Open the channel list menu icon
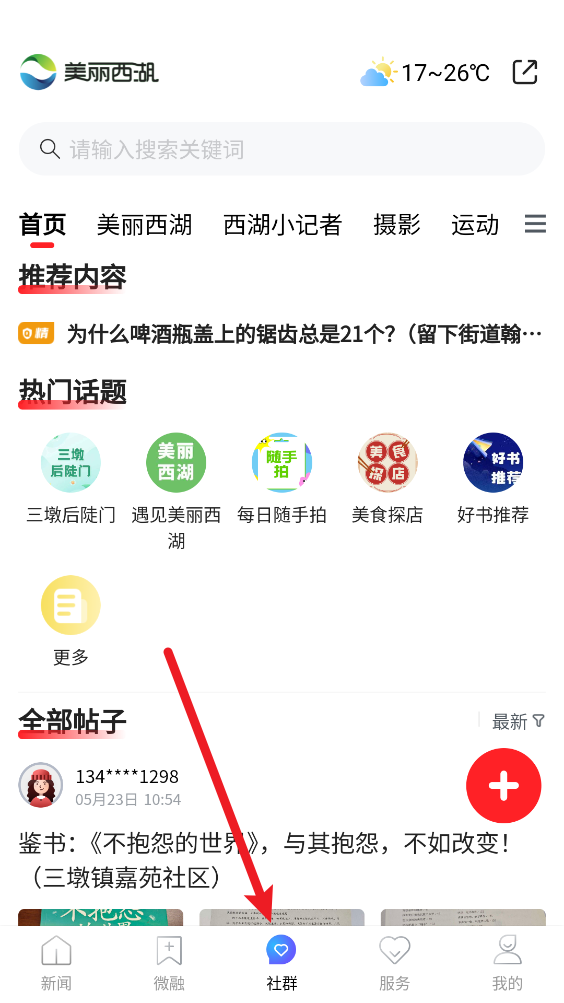 tap(535, 224)
